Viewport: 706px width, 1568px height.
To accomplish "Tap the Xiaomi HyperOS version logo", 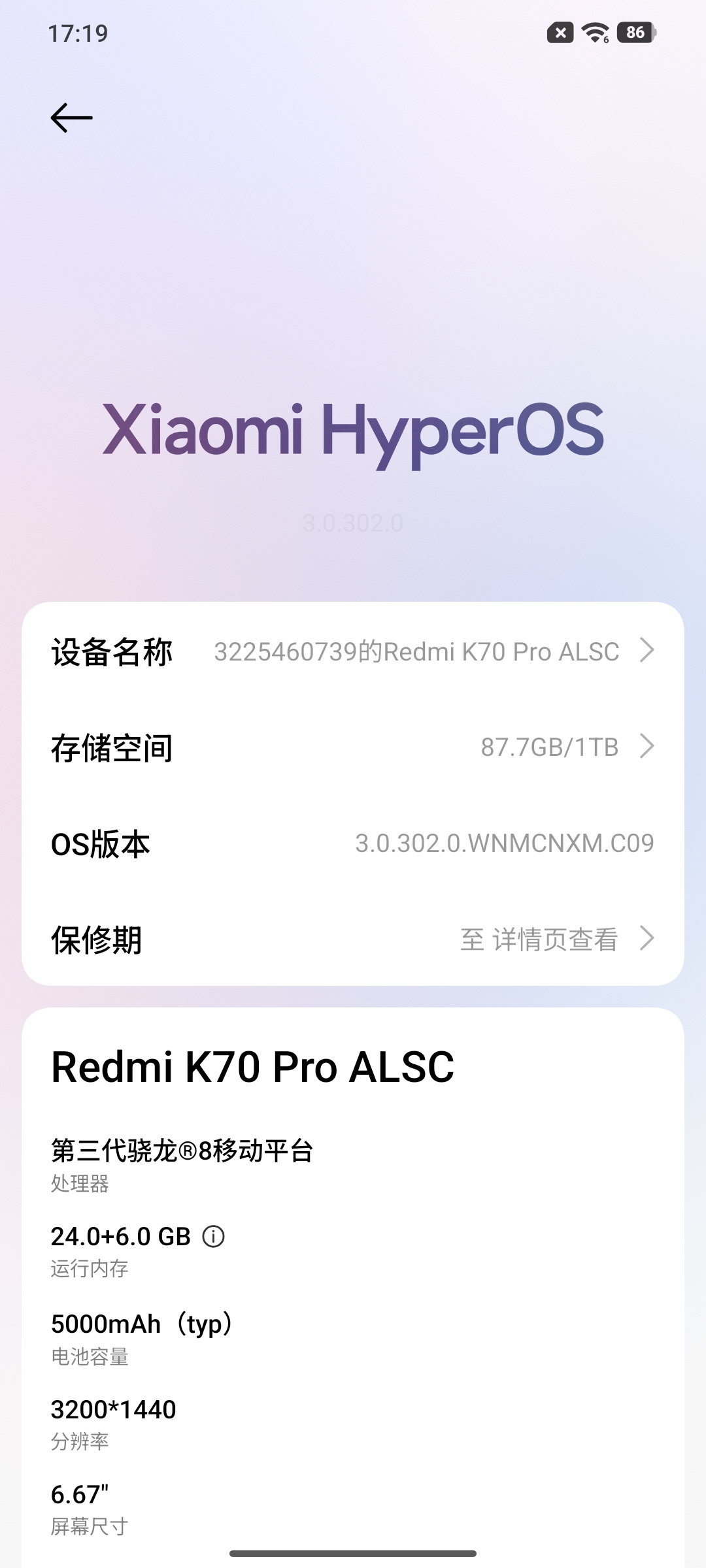I will click(x=353, y=431).
